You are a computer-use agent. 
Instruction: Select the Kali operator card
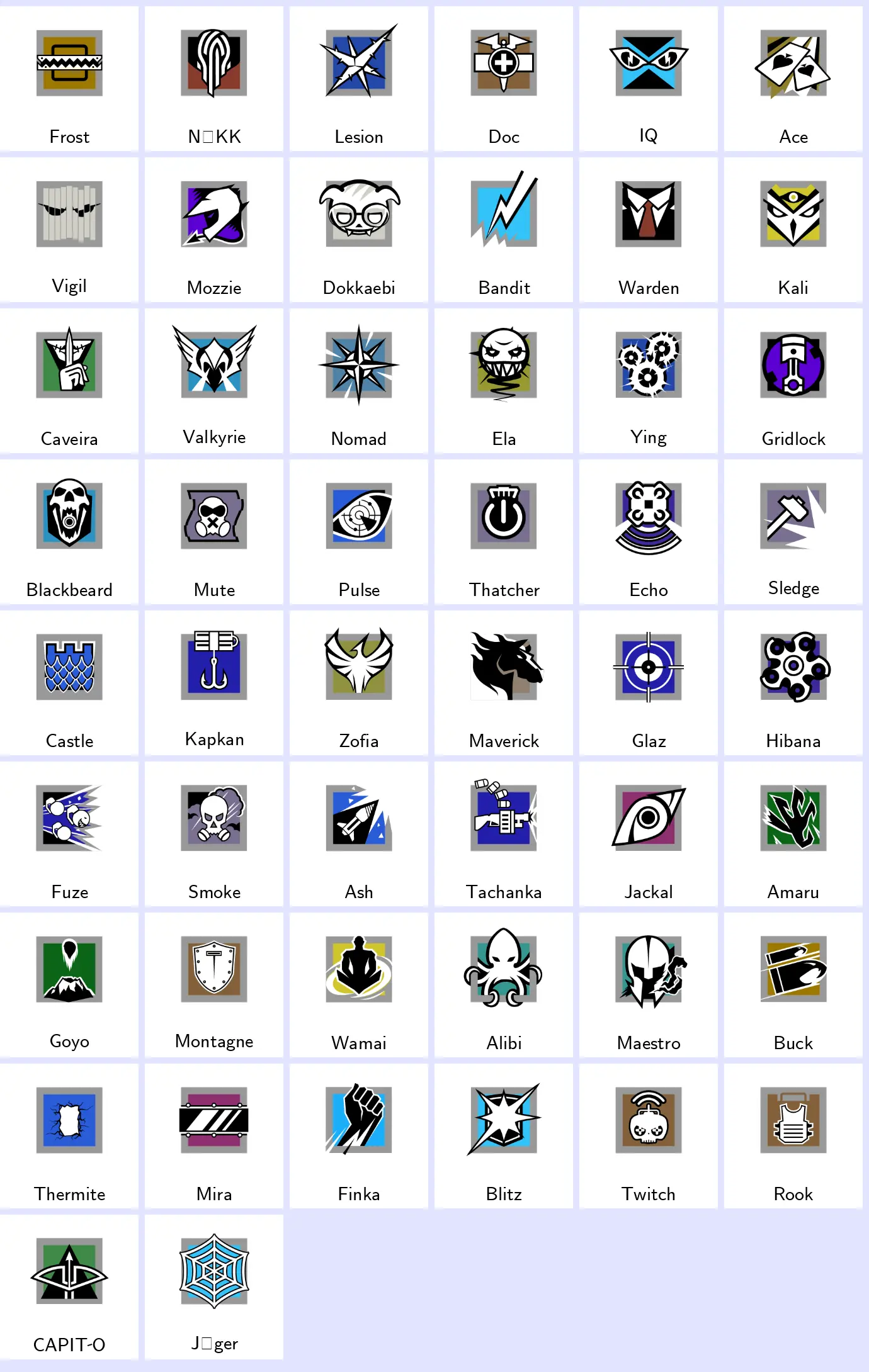coord(793,230)
